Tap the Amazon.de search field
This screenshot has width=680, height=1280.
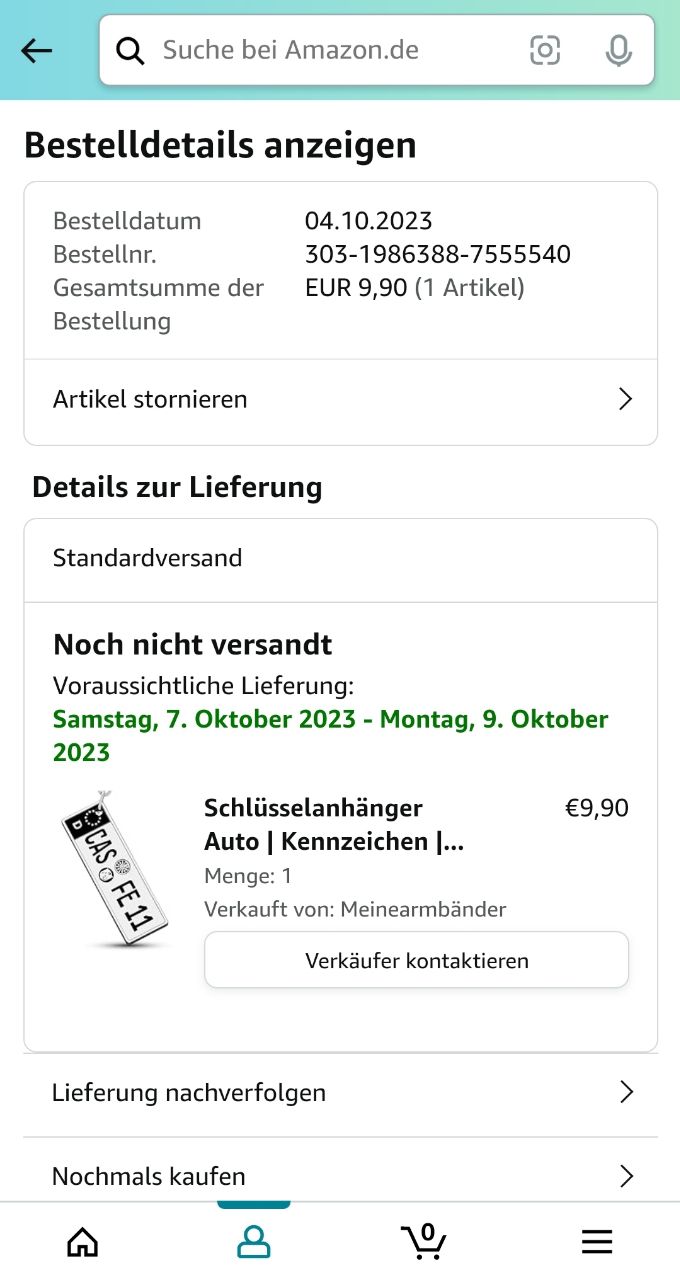[x=330, y=50]
